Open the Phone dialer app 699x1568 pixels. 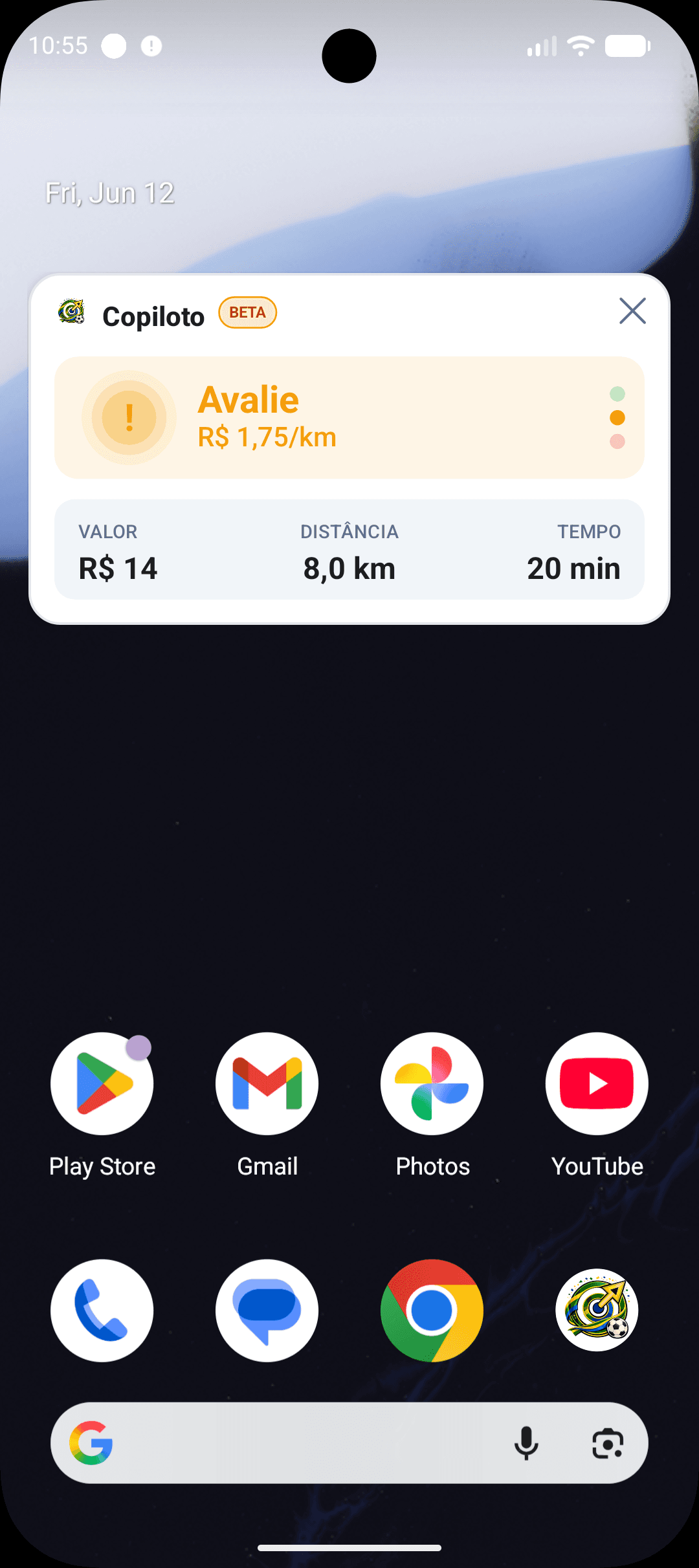pos(102,1311)
